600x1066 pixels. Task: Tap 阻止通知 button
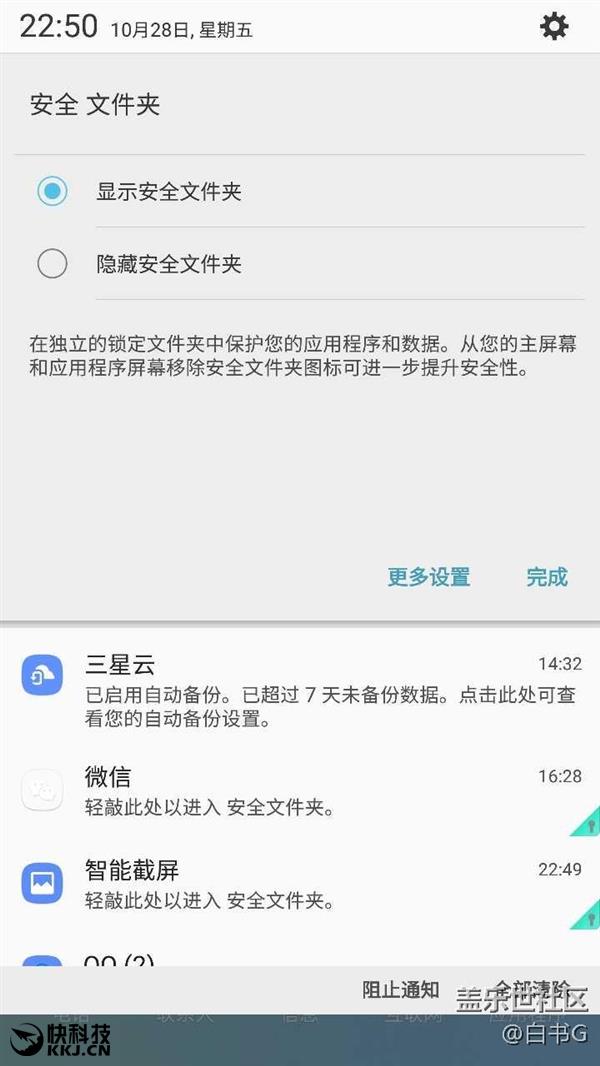[400, 990]
